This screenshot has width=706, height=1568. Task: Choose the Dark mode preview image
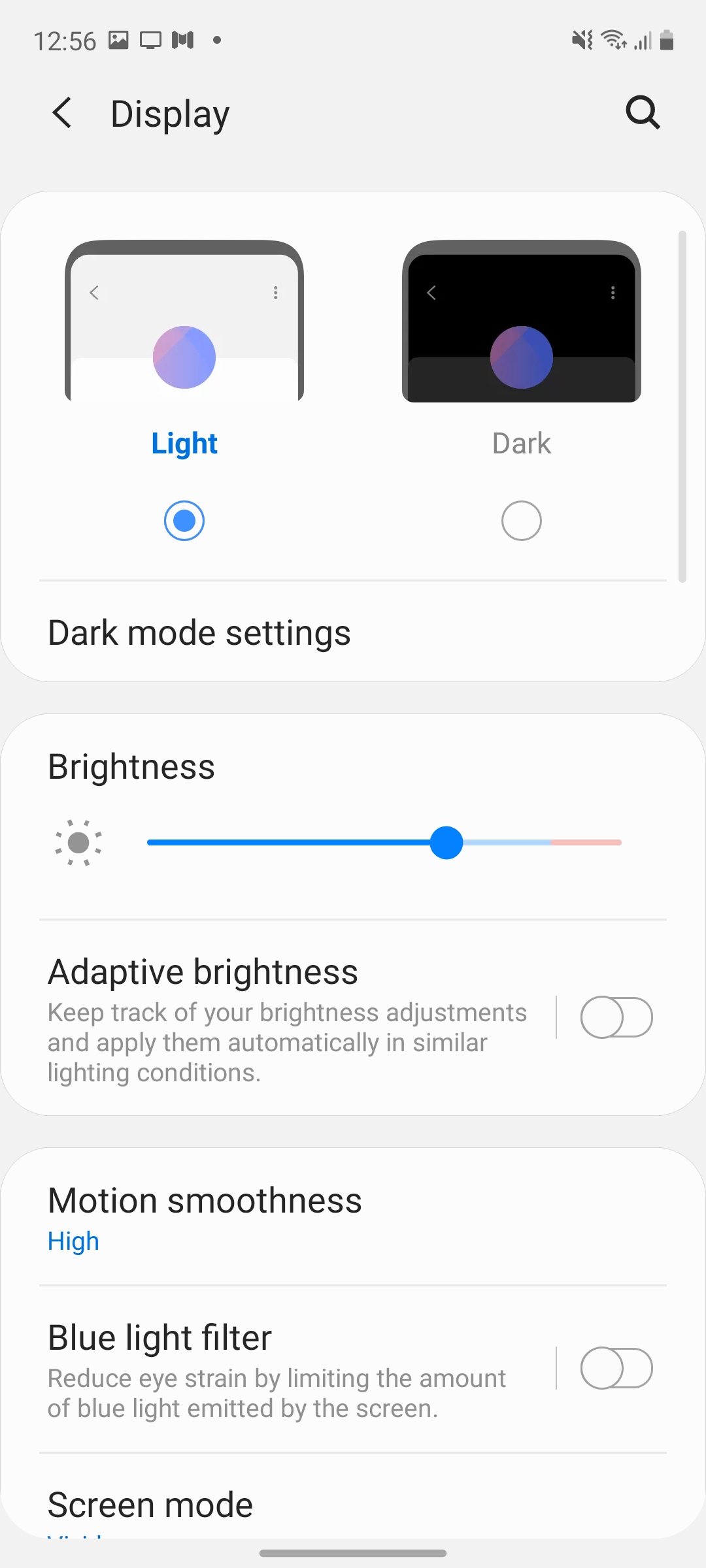tap(521, 321)
